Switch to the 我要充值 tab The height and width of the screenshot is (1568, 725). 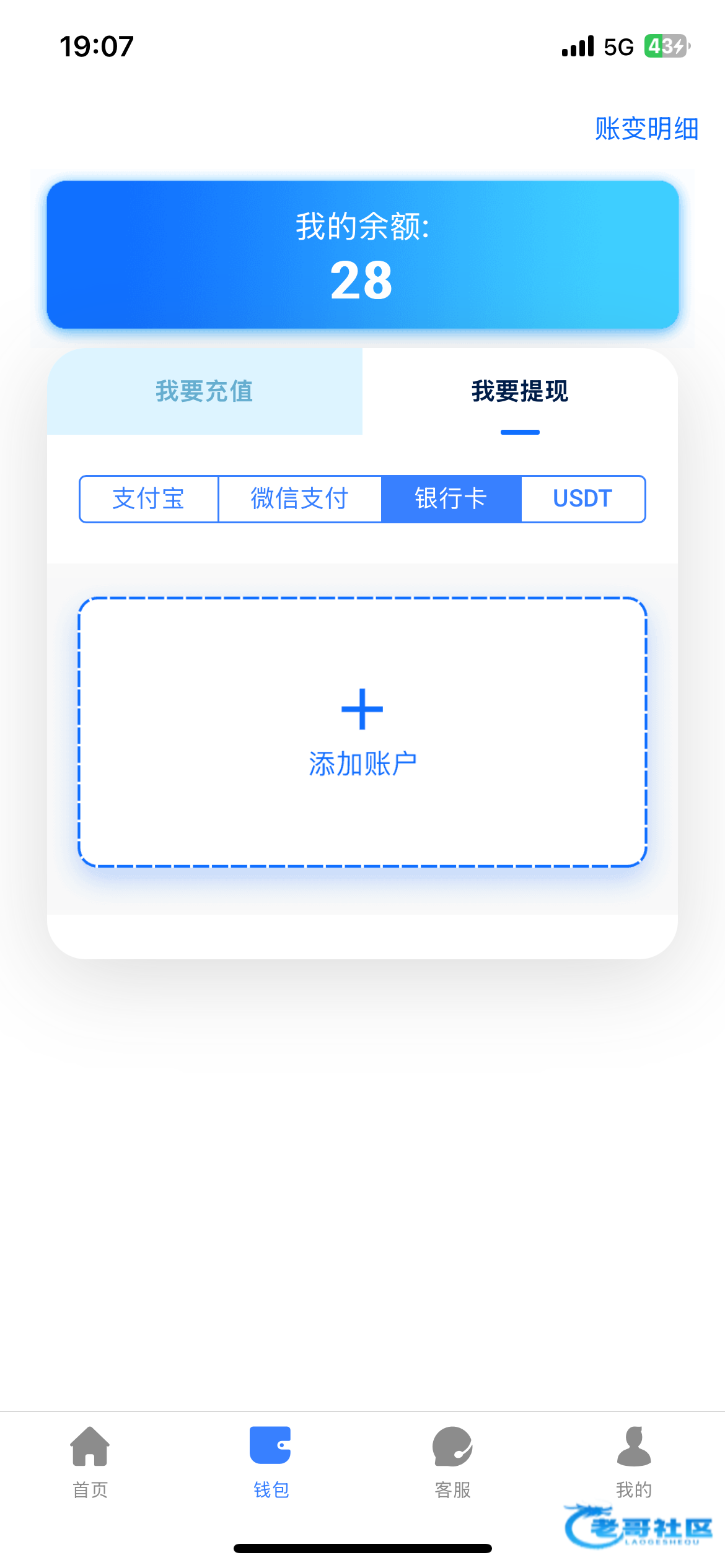(x=204, y=391)
